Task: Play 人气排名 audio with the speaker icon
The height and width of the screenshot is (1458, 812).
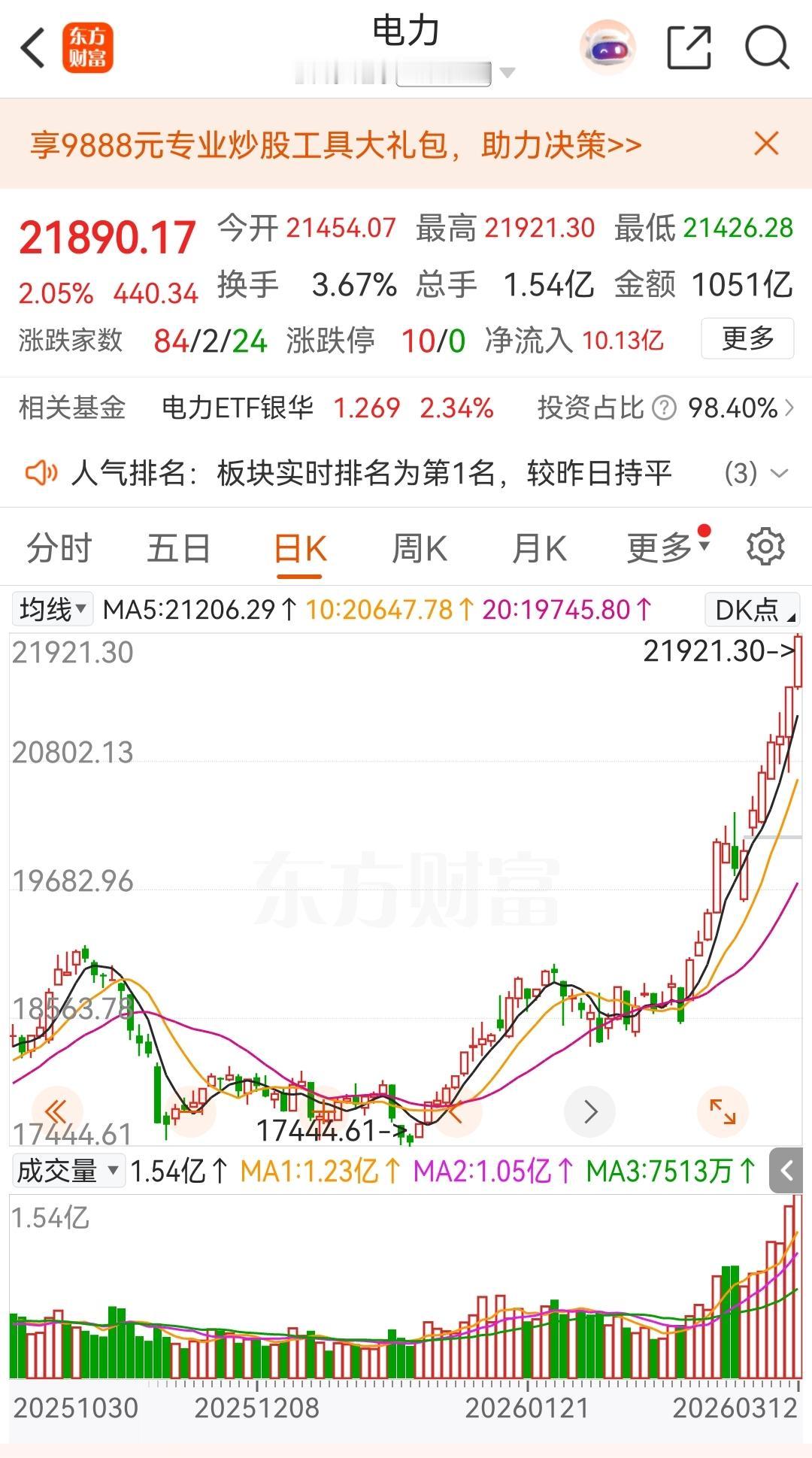Action: coord(41,472)
